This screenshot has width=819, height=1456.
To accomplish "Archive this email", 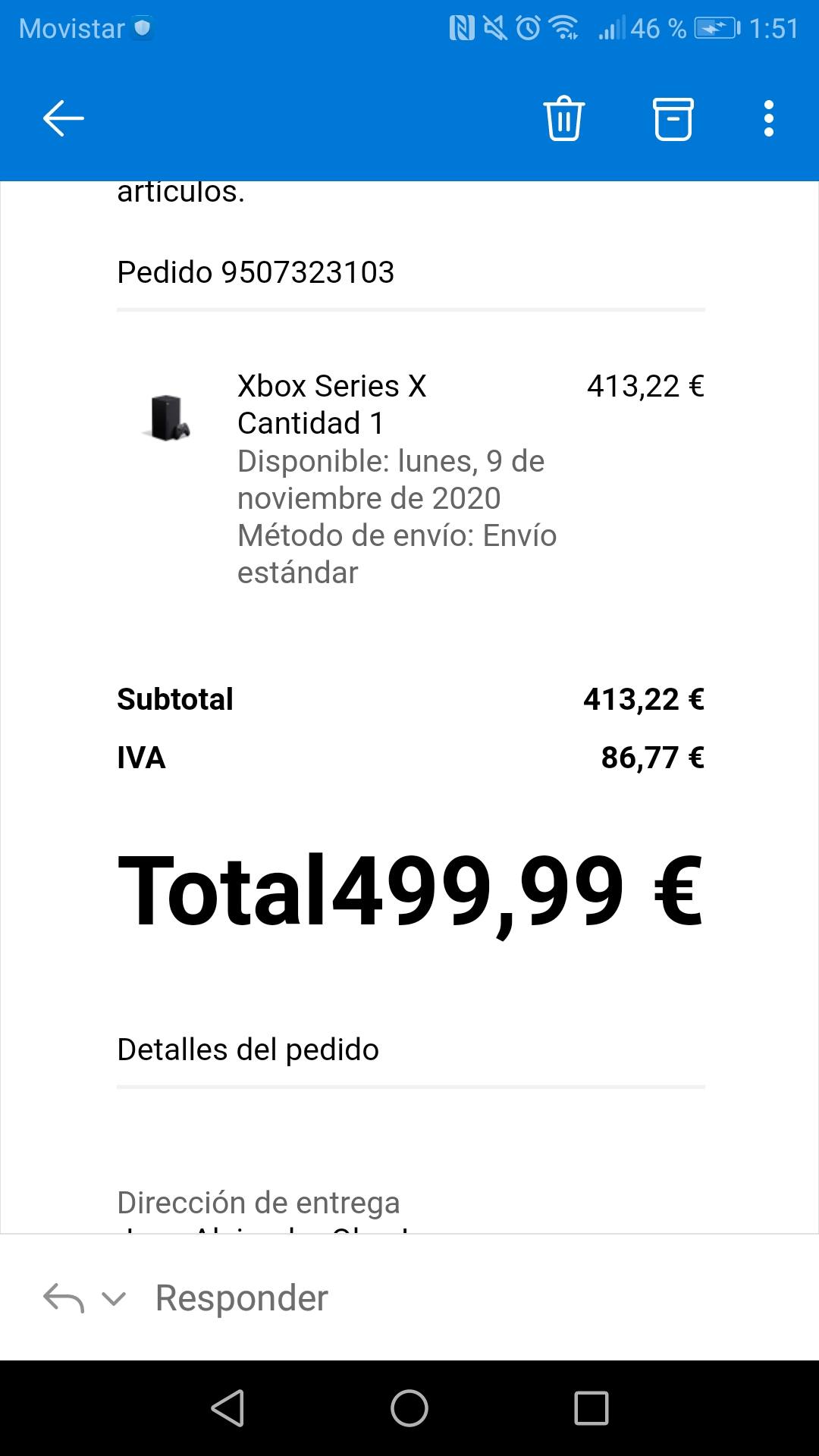I will click(x=673, y=118).
